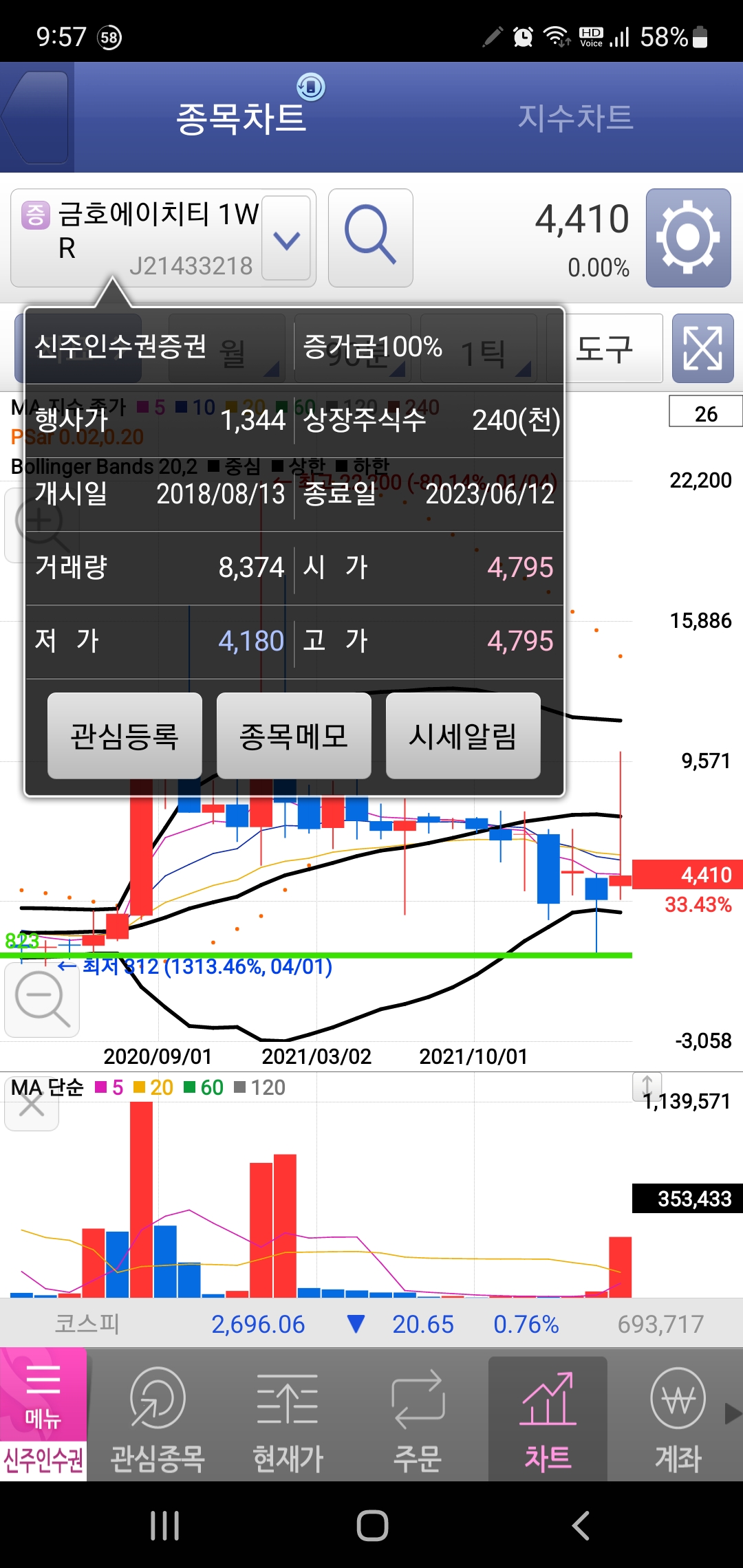743x1568 pixels.
Task: Tap the system home button
Action: (372, 1525)
